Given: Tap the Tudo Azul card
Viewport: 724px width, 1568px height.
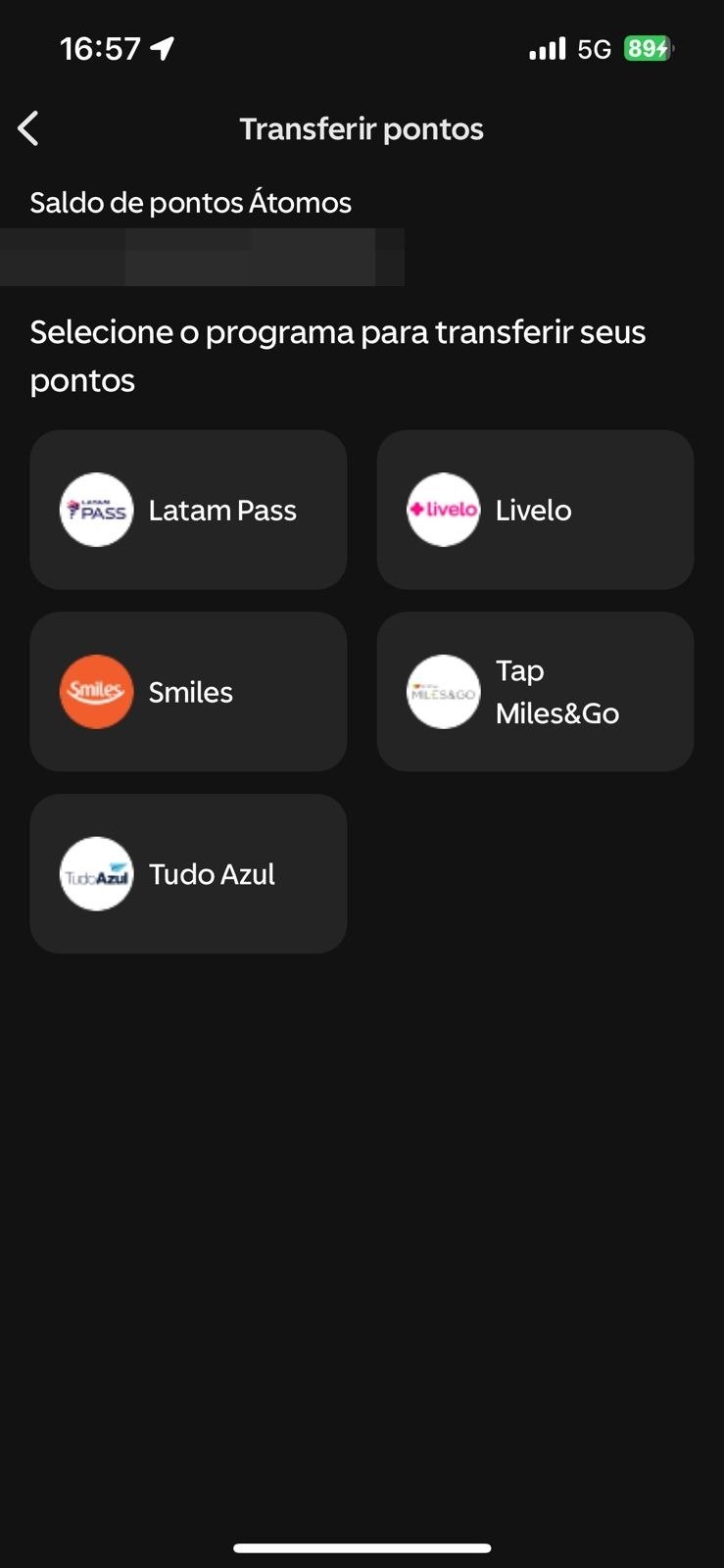Looking at the screenshot, I should pos(188,873).
